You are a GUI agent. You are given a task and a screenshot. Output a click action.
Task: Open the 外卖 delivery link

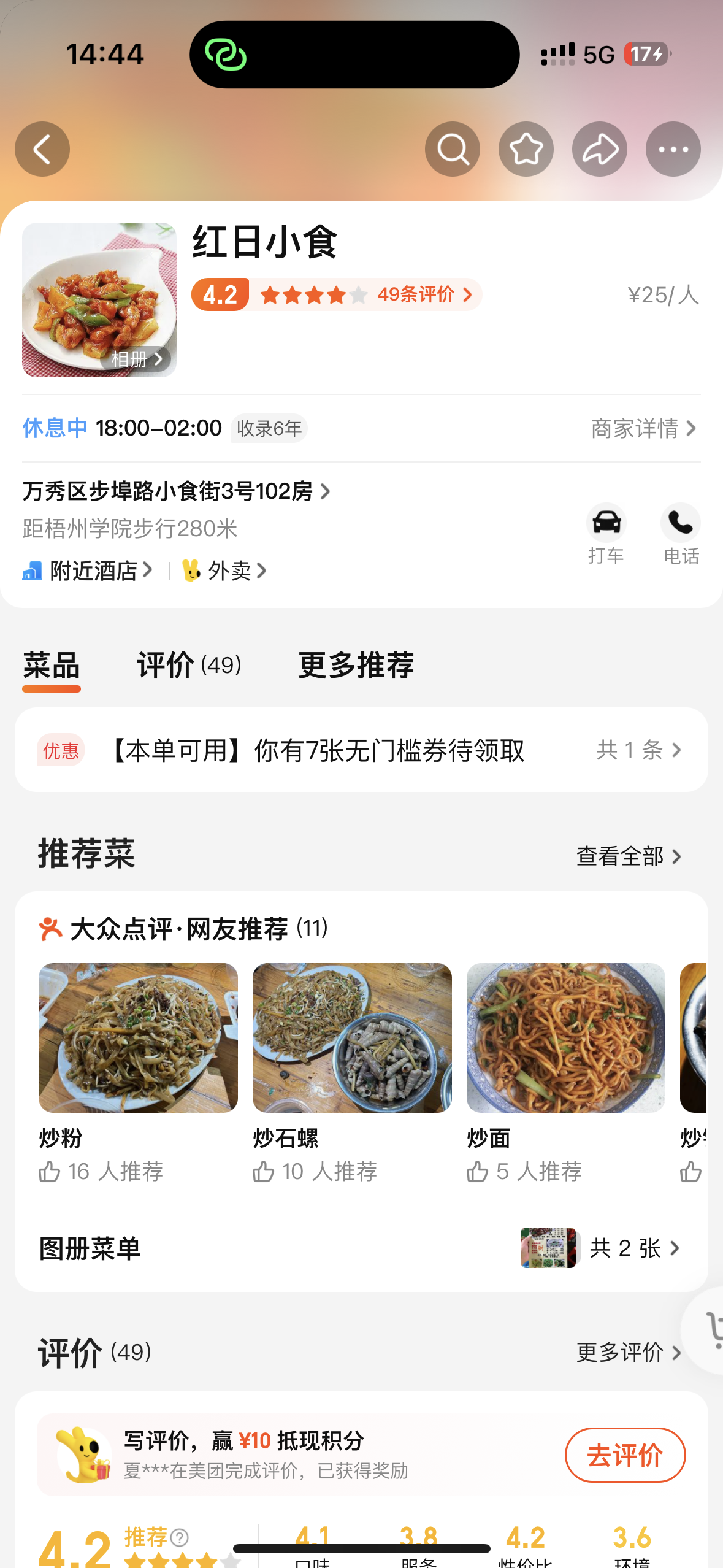224,571
